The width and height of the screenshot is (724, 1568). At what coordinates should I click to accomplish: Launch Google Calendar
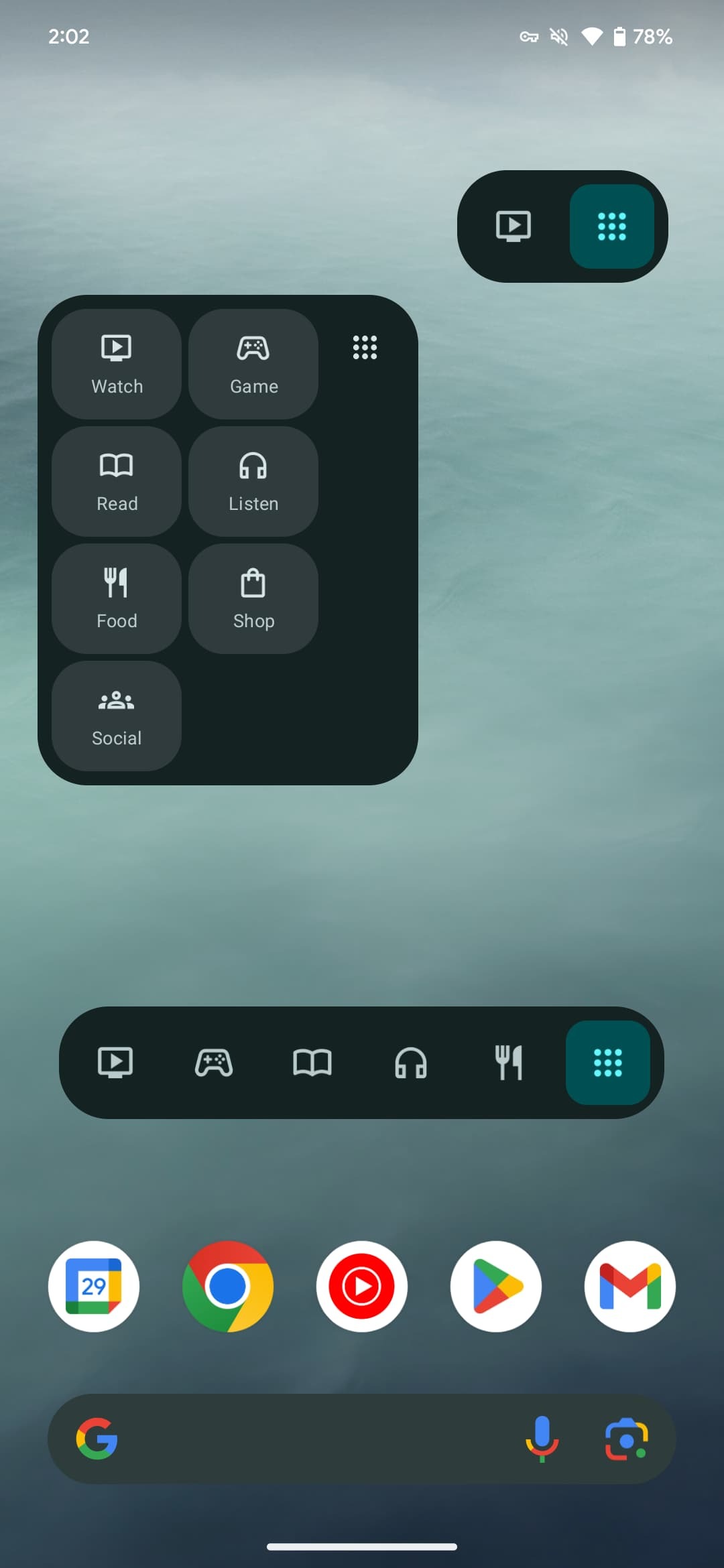pyautogui.click(x=94, y=1287)
